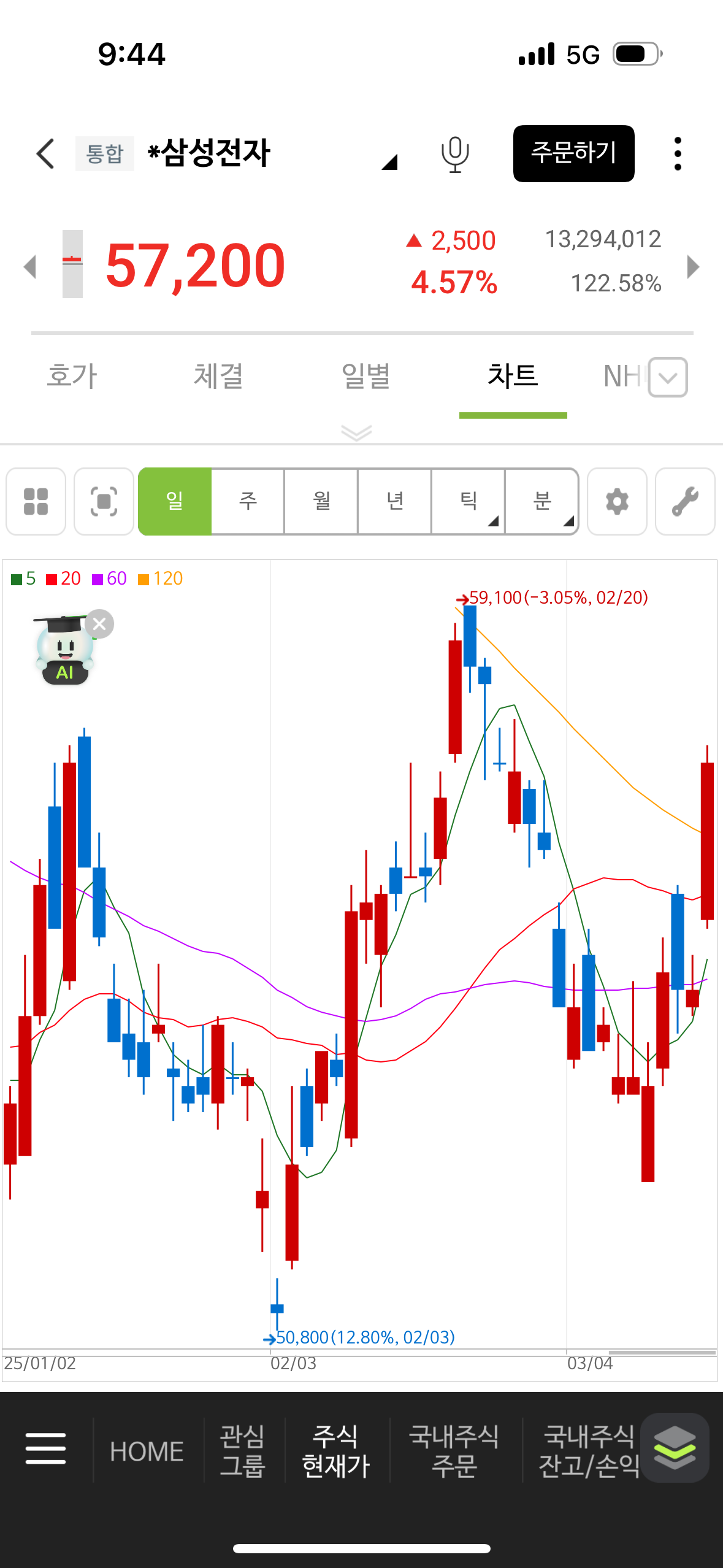This screenshot has height=1568, width=723.
Task: Open chart settings gear
Action: coord(617,502)
